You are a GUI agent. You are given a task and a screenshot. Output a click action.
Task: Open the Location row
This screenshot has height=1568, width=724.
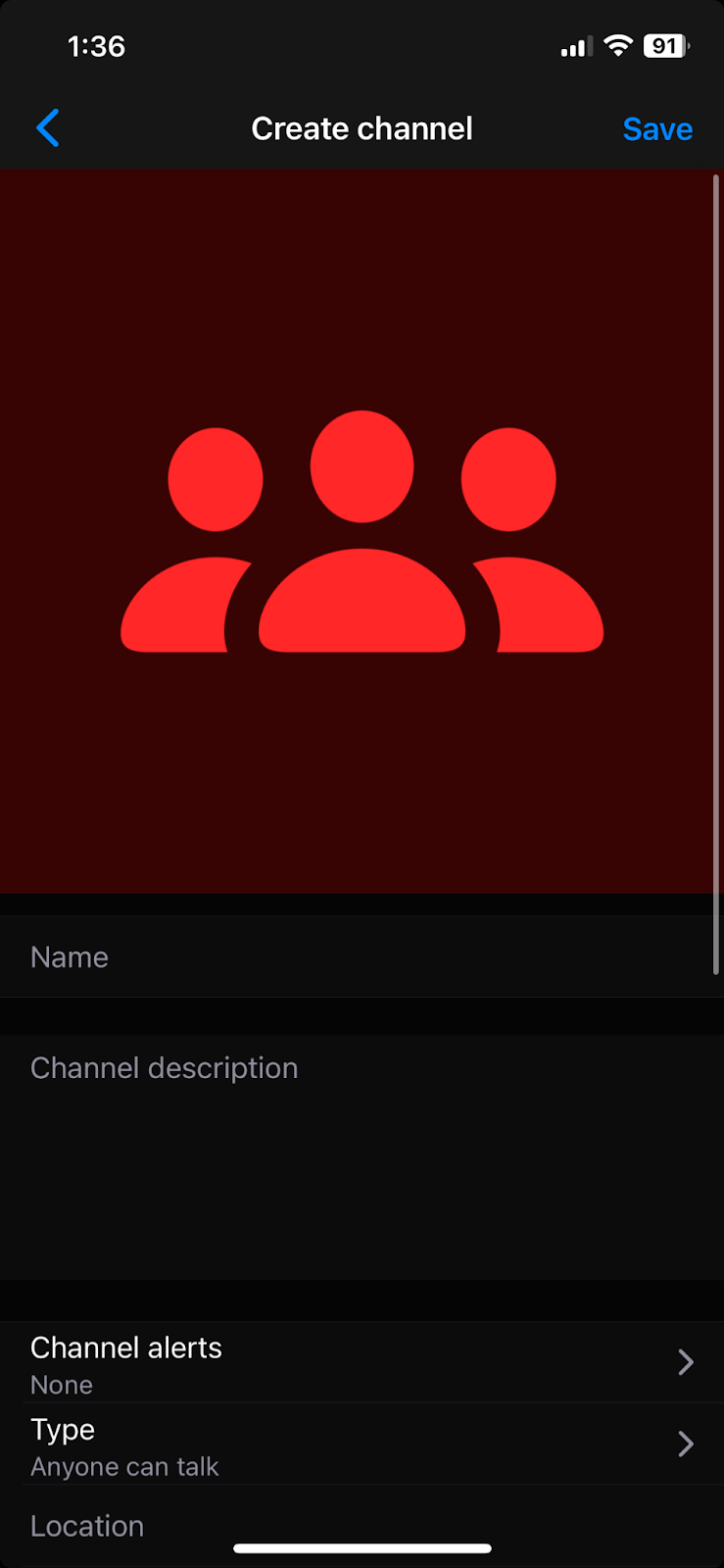[x=362, y=1526]
